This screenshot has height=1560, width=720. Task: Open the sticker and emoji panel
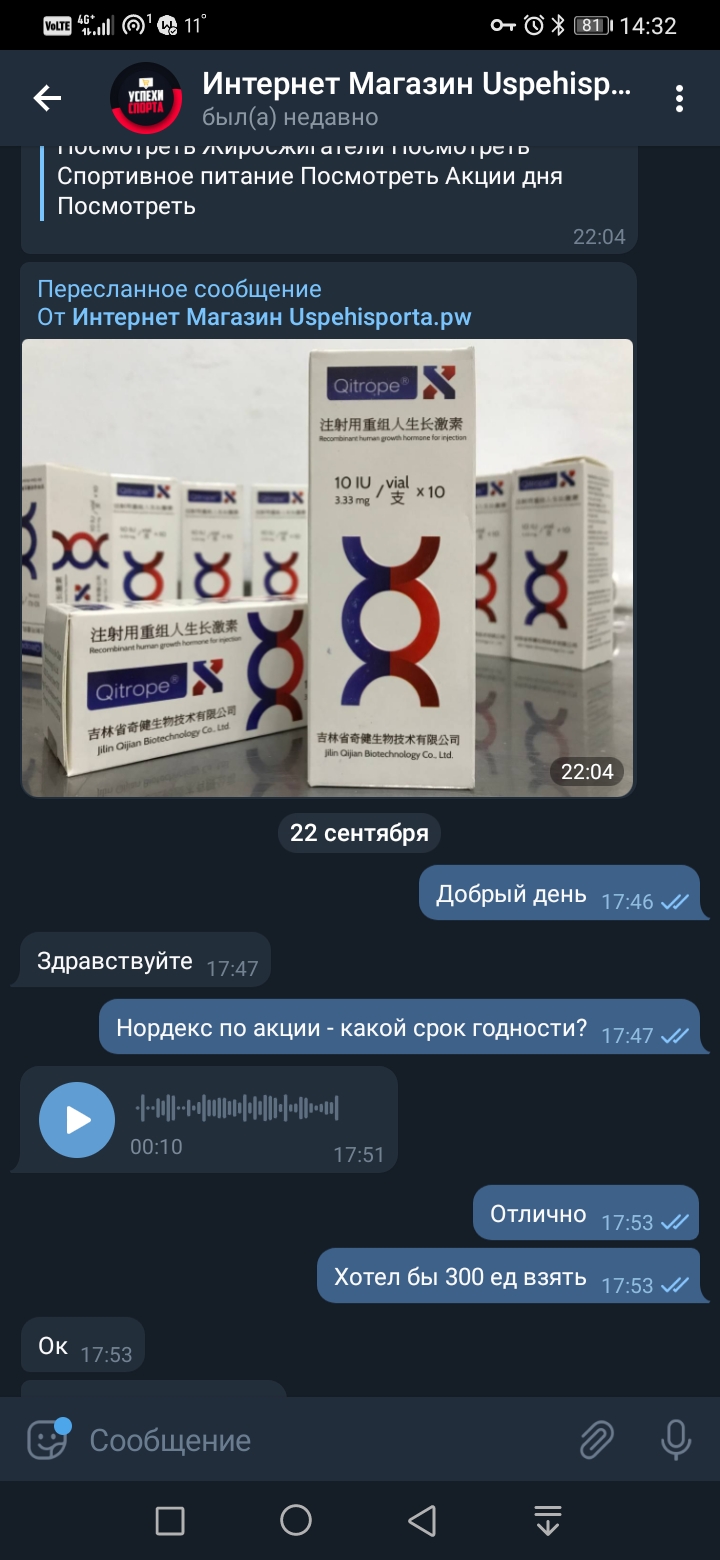point(47,1440)
